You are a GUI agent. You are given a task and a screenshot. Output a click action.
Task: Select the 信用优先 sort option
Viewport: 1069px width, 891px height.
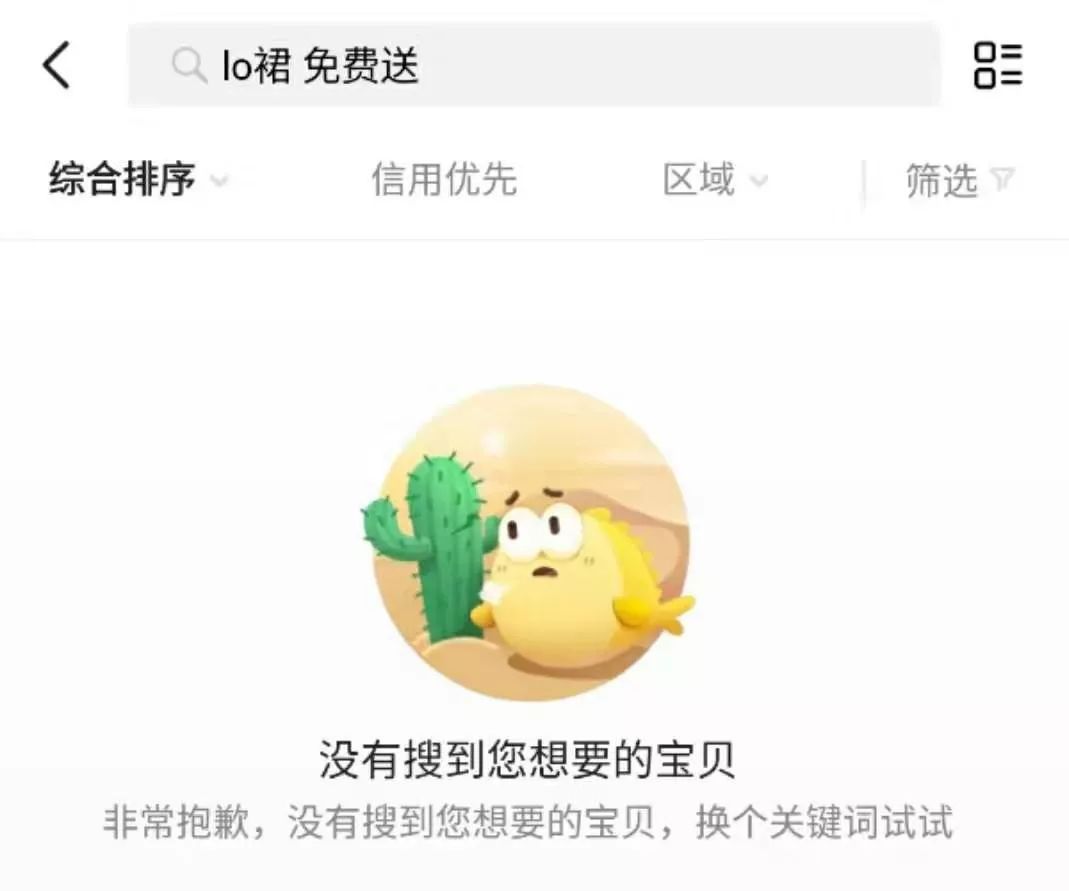pos(444,181)
